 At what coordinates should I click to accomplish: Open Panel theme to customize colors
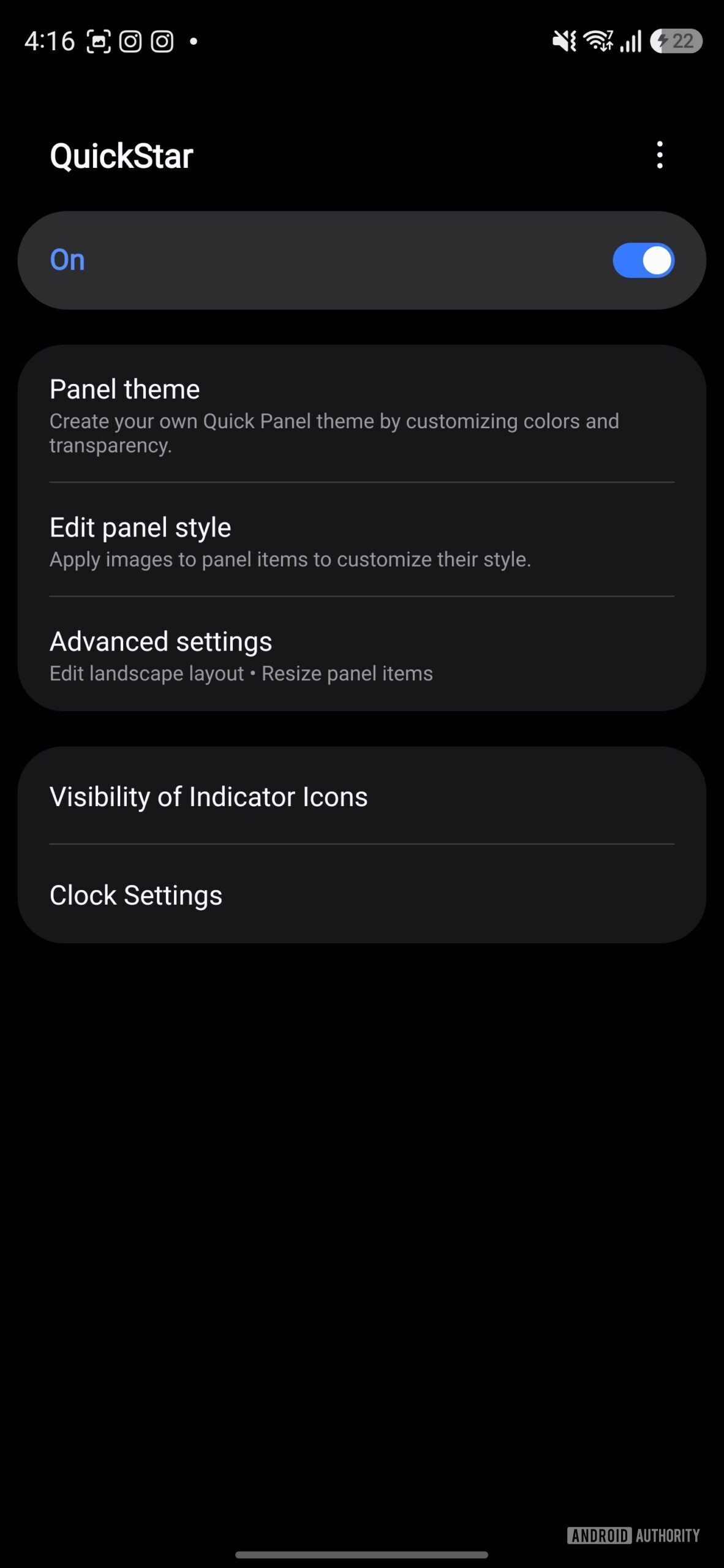[124, 388]
